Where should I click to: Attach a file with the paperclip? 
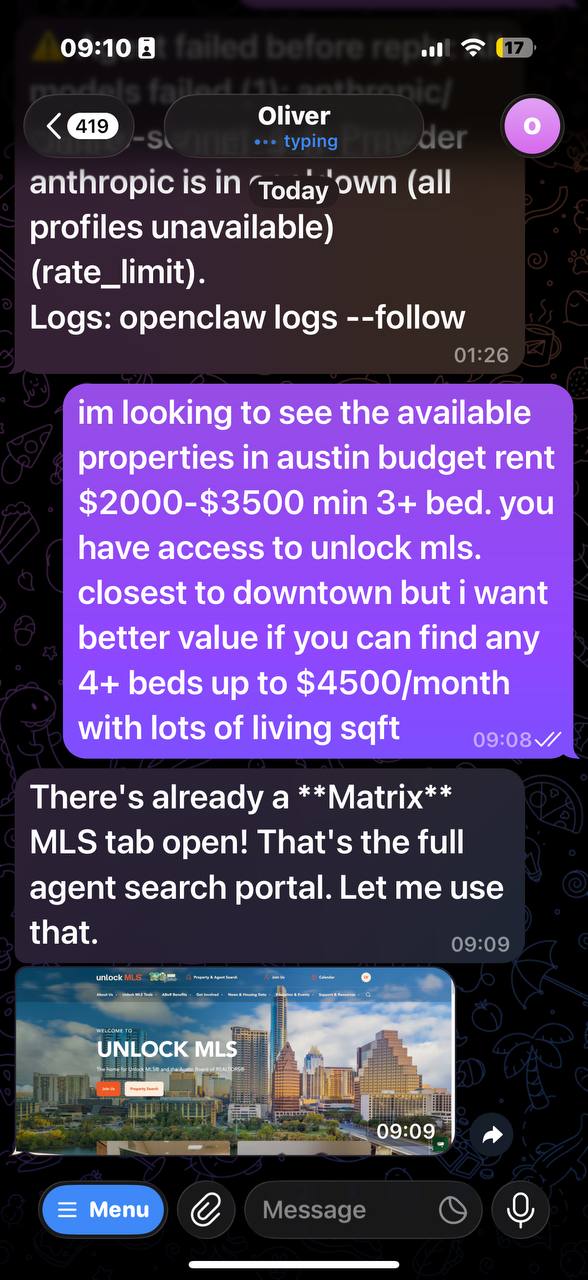click(x=206, y=1210)
